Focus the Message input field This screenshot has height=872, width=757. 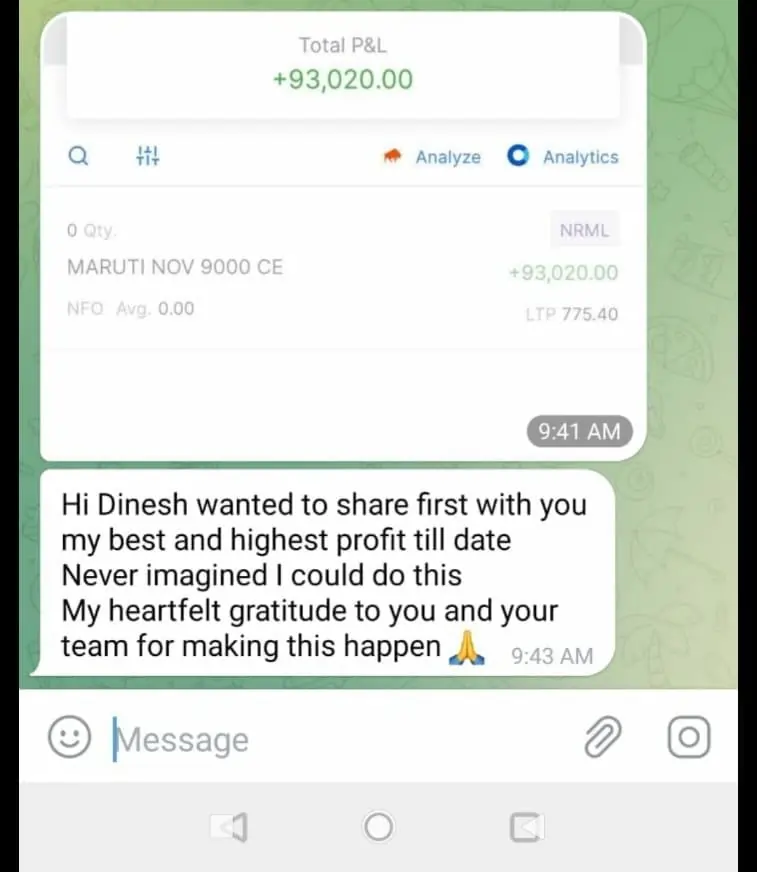330,740
